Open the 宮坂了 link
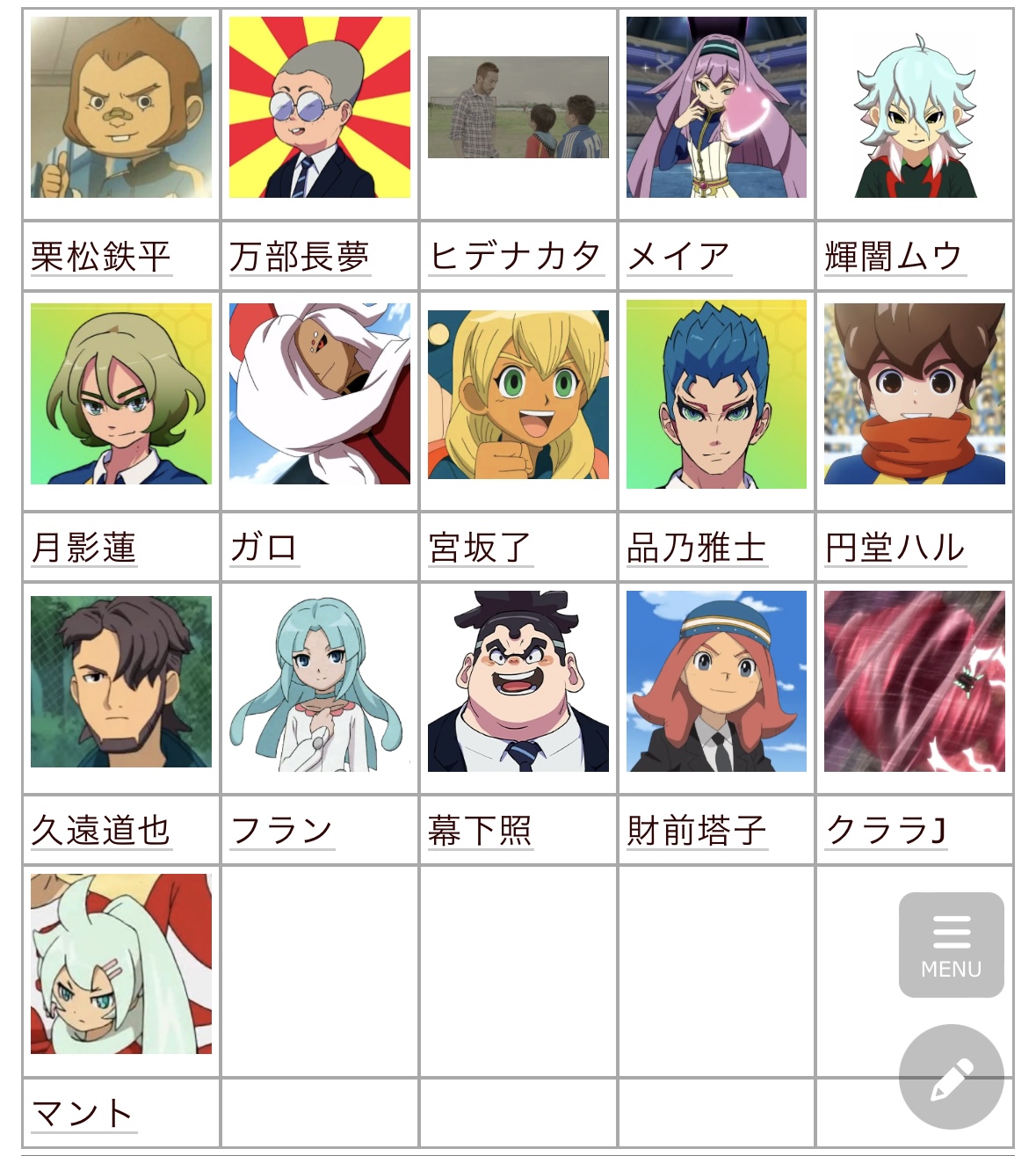The width and height of the screenshot is (1036, 1156). tap(481, 548)
